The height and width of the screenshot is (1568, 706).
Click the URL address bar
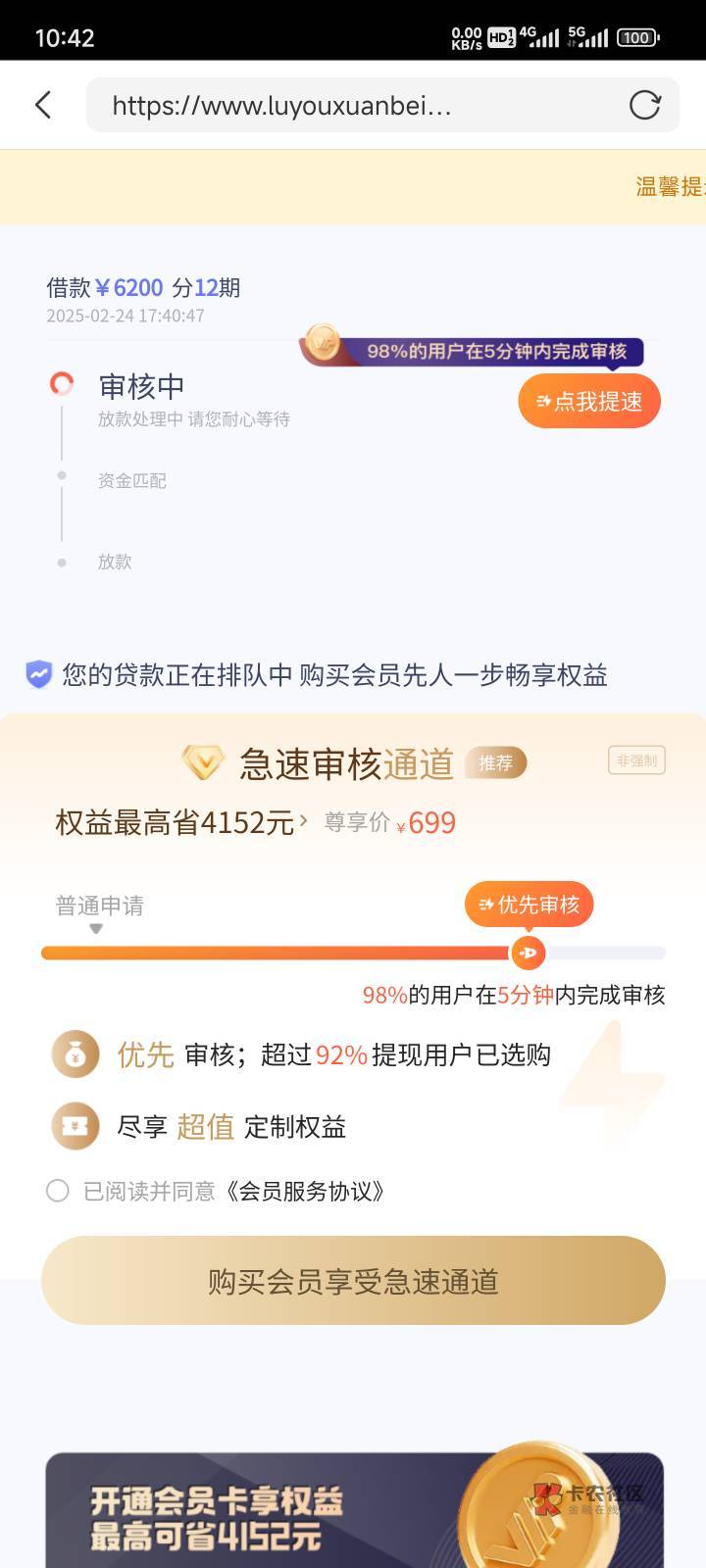[x=353, y=104]
